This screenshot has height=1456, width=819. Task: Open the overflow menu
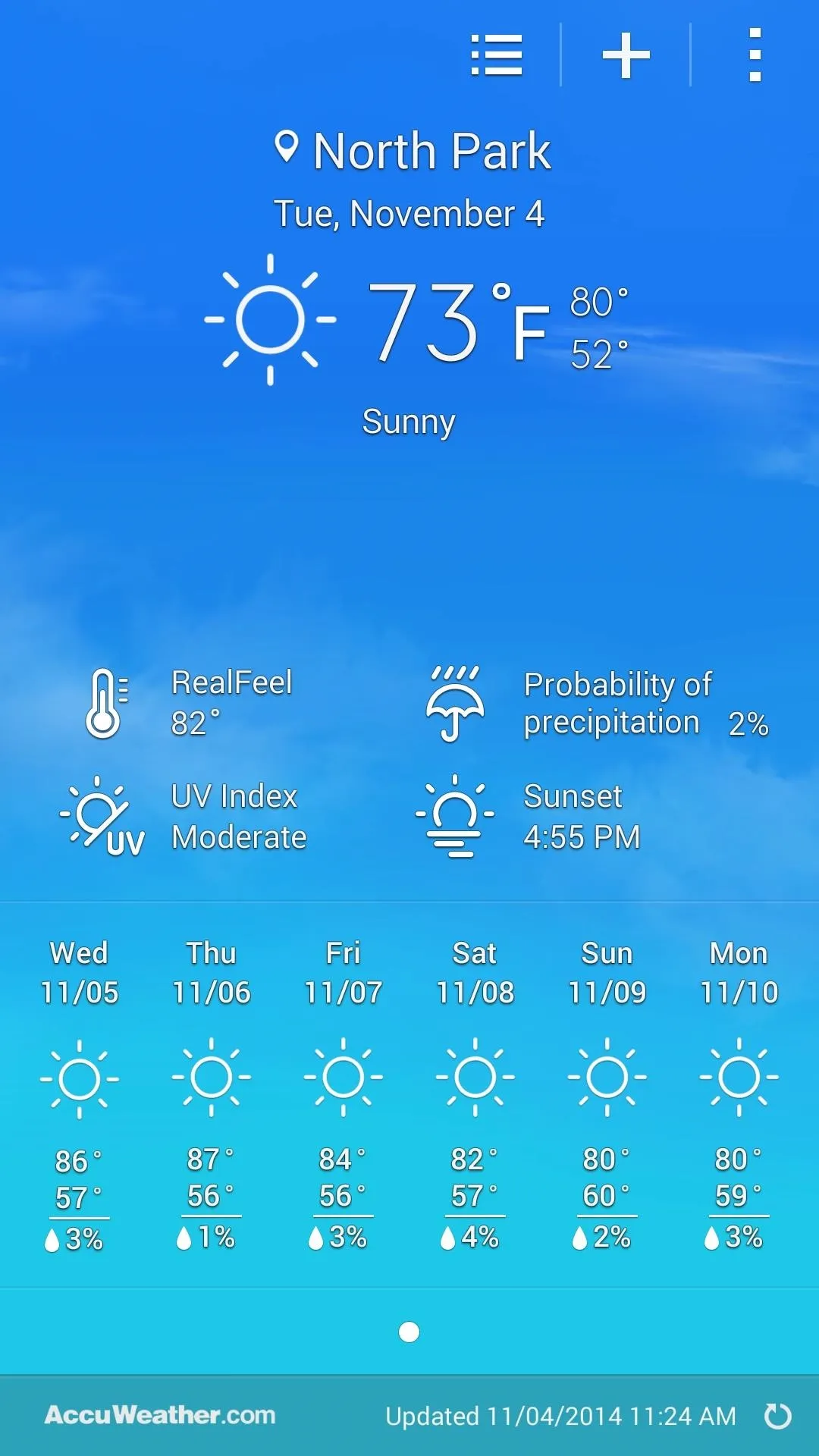pos(755,55)
